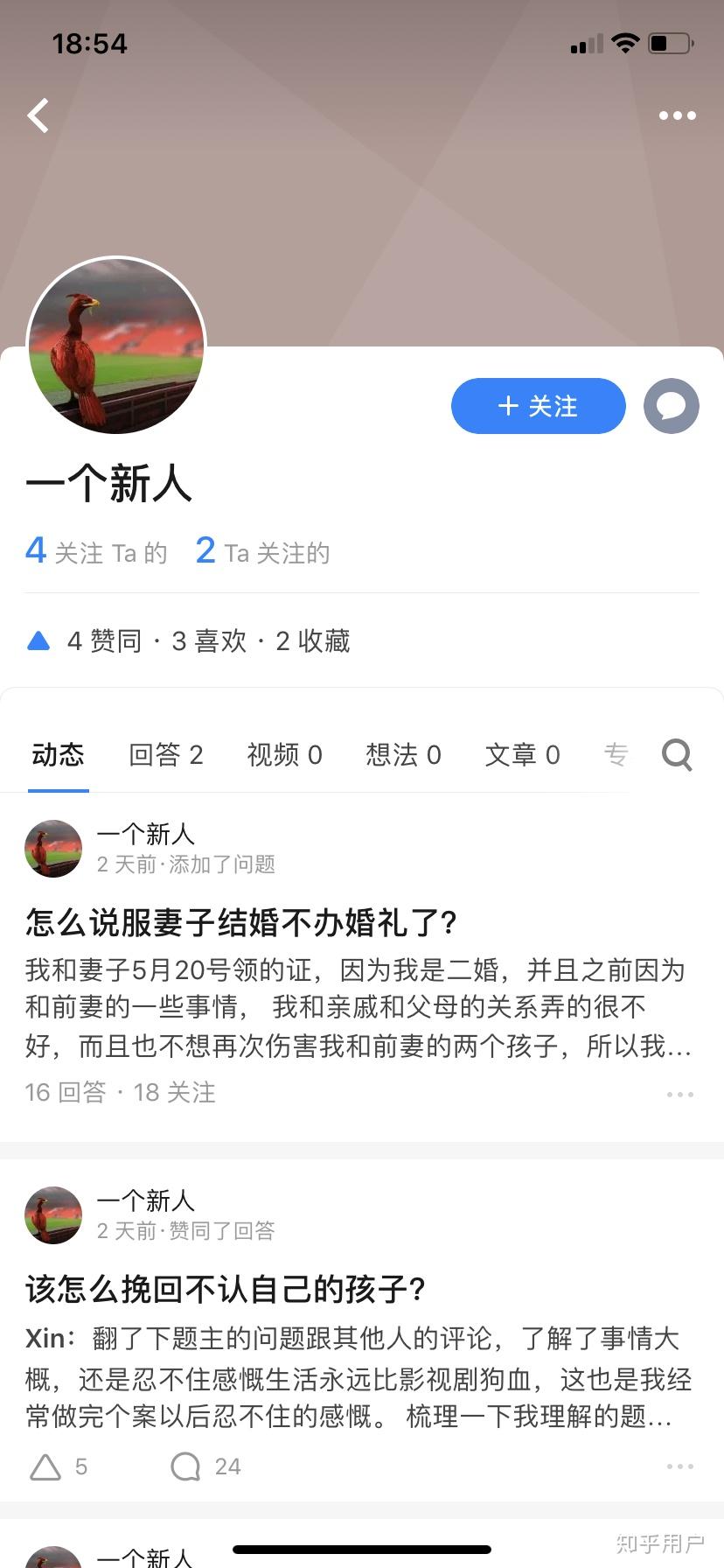The image size is (724, 1568).
Task: Go back using the top-left arrow
Action: 38,115
